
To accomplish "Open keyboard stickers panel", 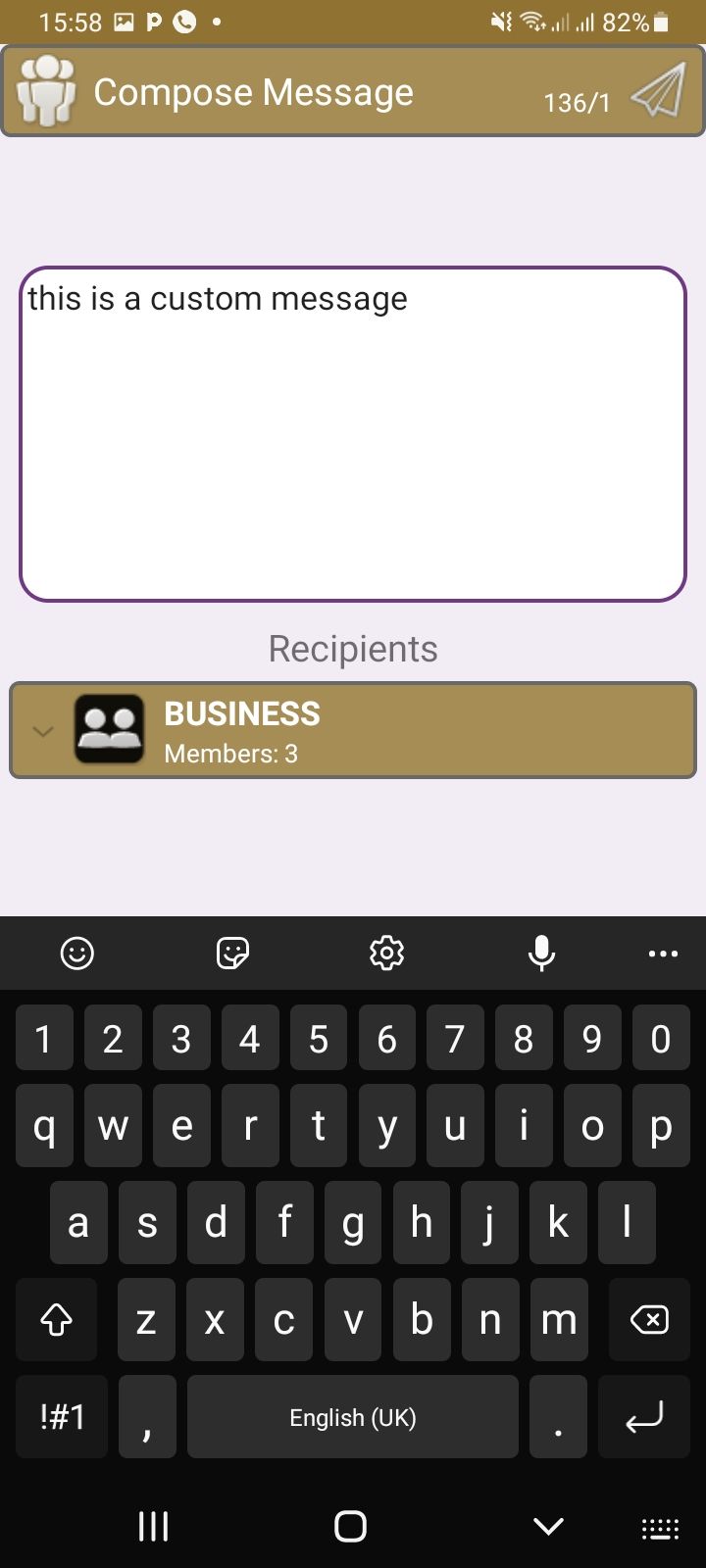I will (x=232, y=953).
